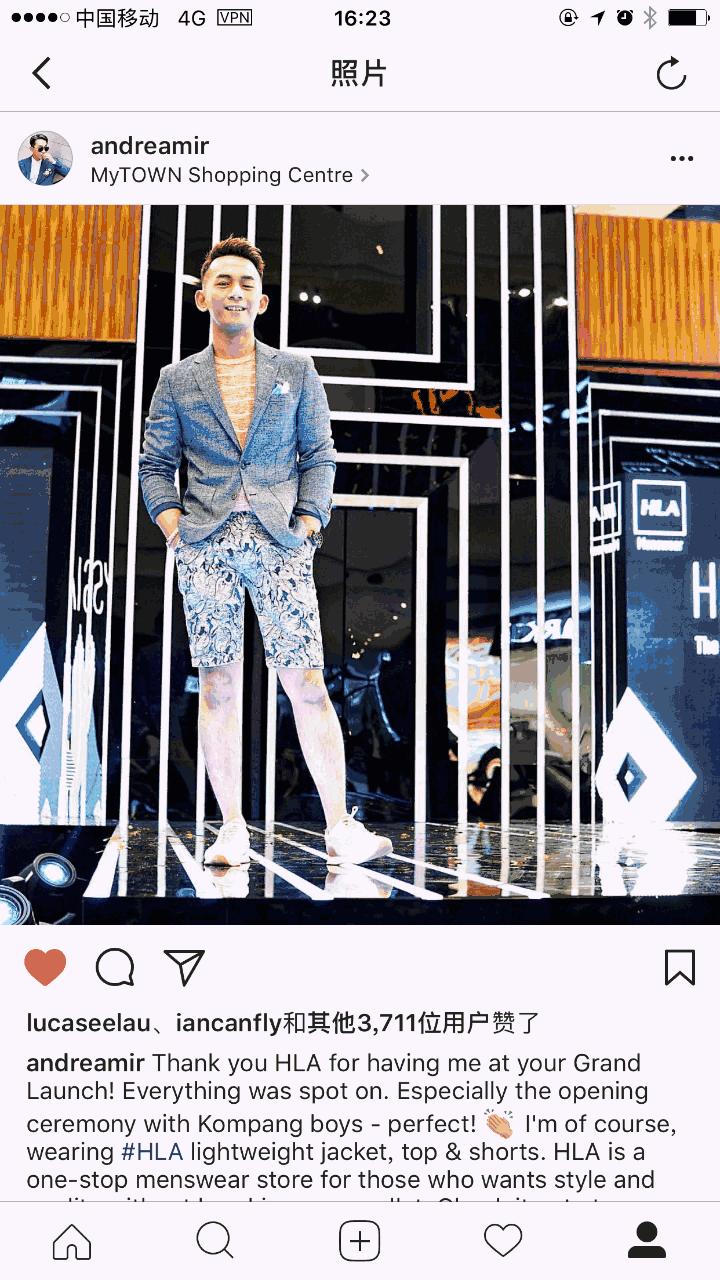
Task: Comment on andreamir's post
Action: (115, 967)
